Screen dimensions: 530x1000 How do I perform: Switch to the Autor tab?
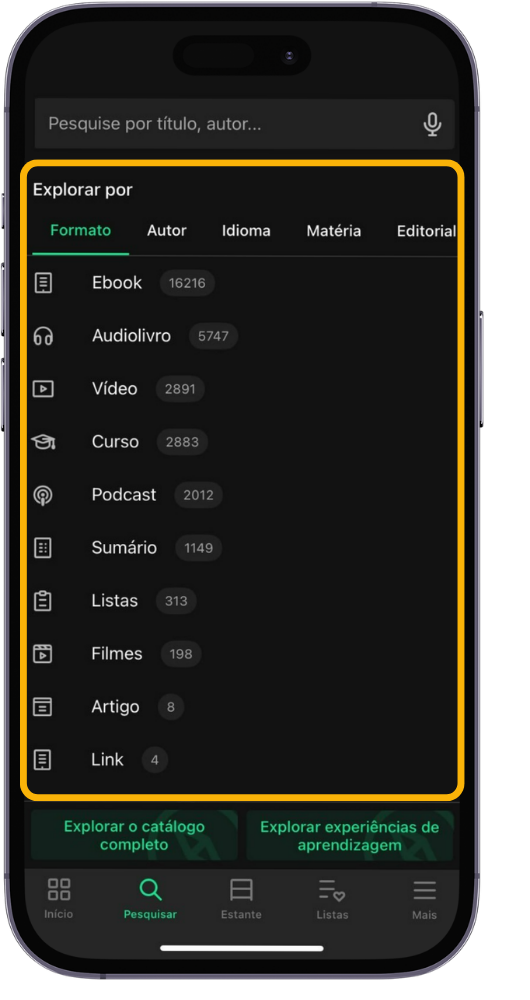point(166,231)
